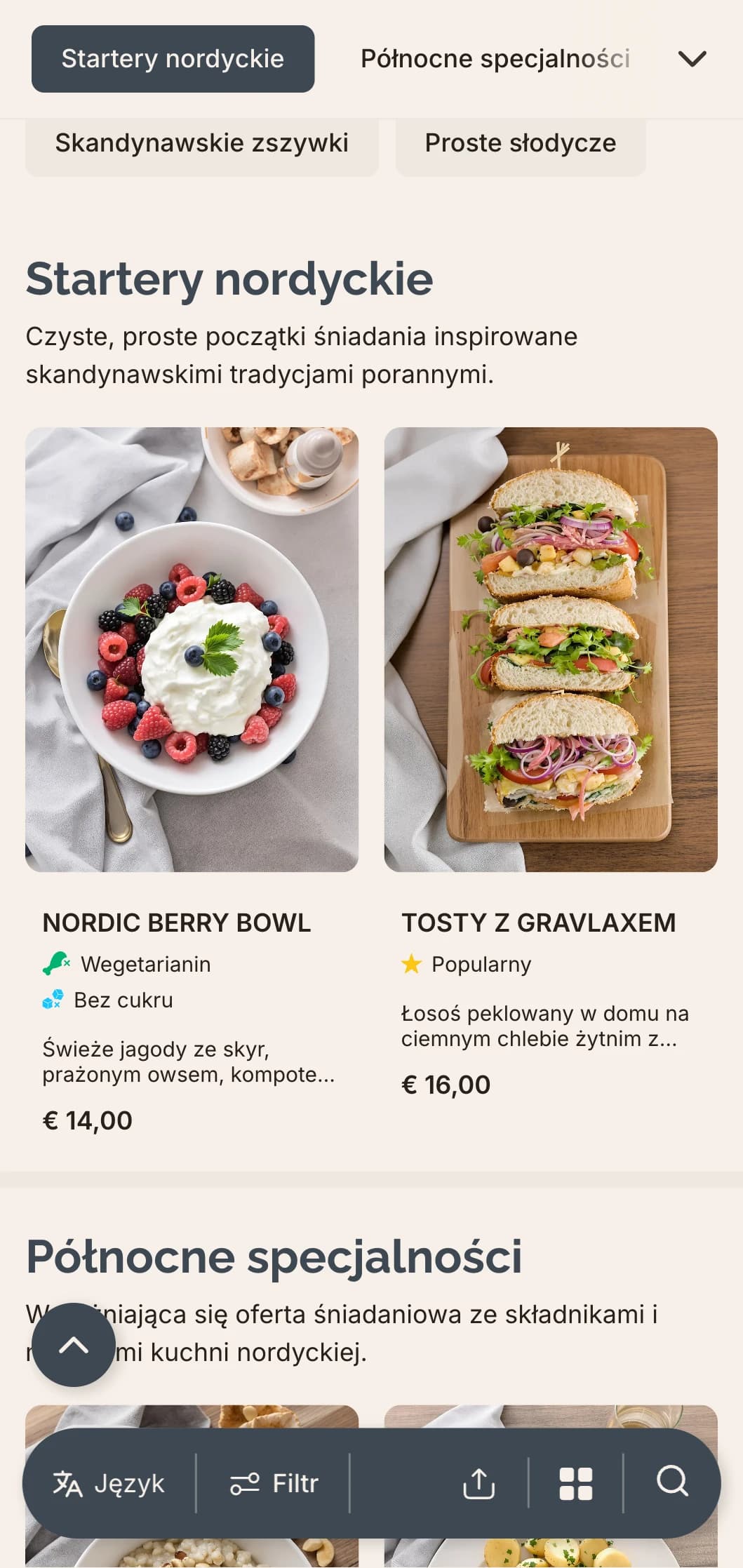Open the search in bottom bar
This screenshot has width=743, height=1568.
(672, 1482)
